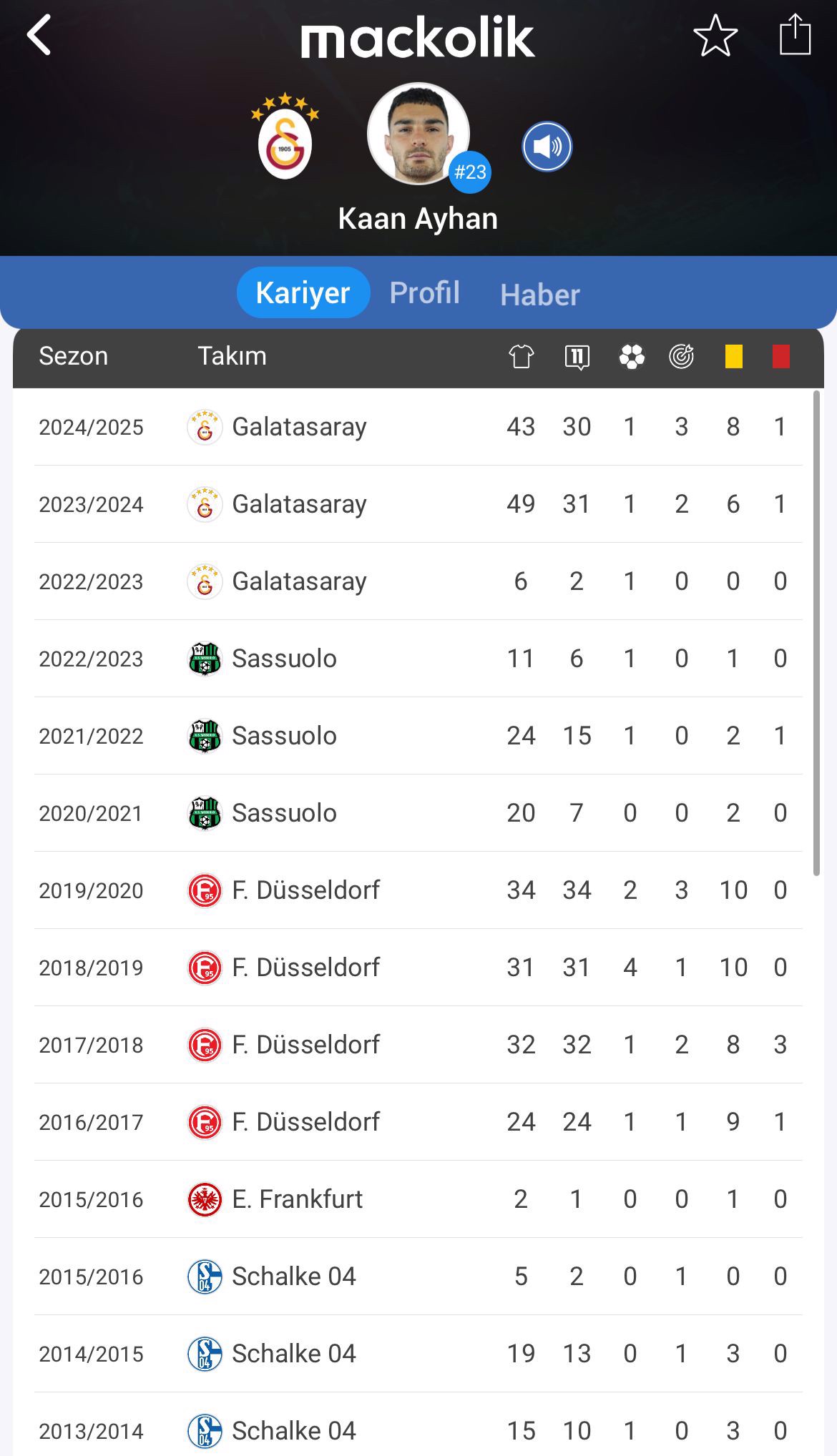This screenshot has width=837, height=1456.
Task: Open the 2017/2018 F. Düsseldorf season row
Action: pos(418,1045)
